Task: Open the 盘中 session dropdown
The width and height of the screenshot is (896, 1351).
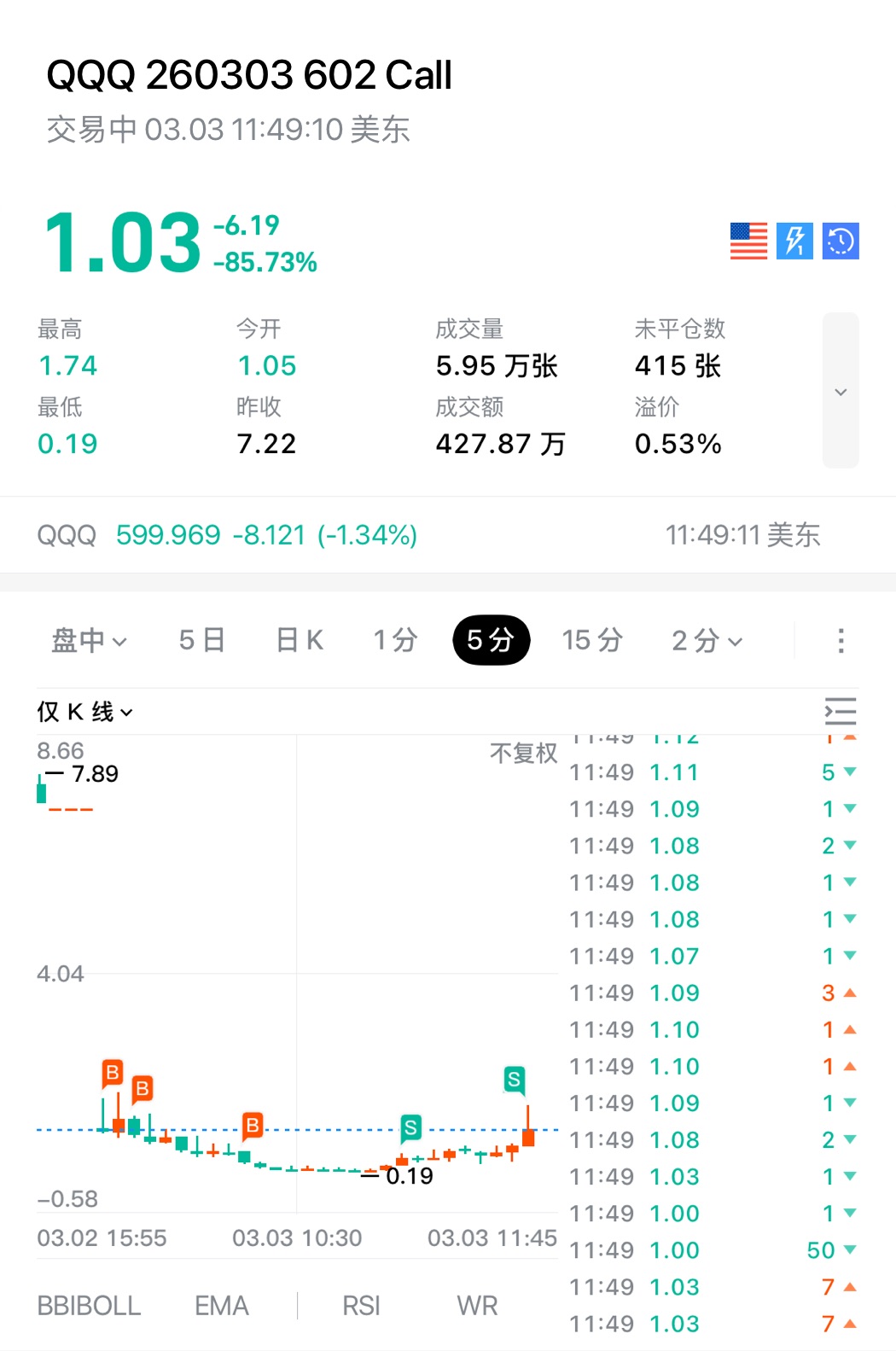Action: pos(89,640)
